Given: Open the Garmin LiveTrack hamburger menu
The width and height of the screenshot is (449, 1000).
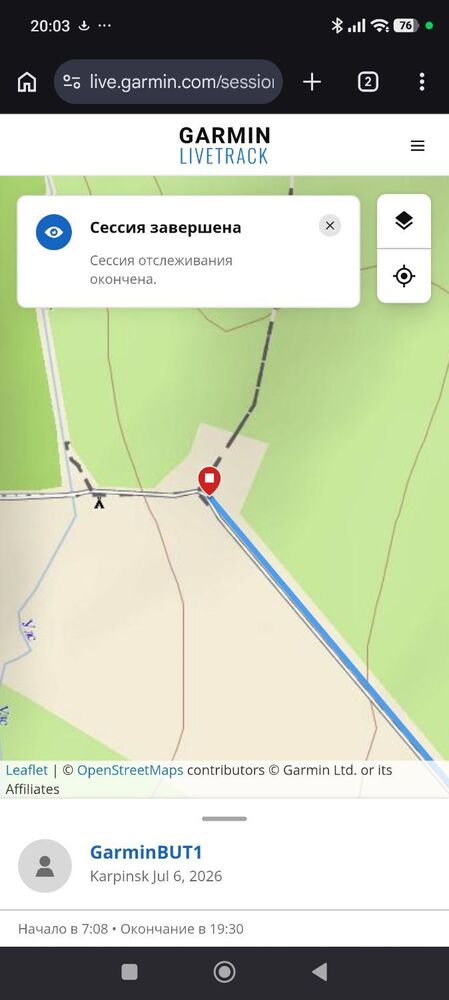Looking at the screenshot, I should coord(417,146).
